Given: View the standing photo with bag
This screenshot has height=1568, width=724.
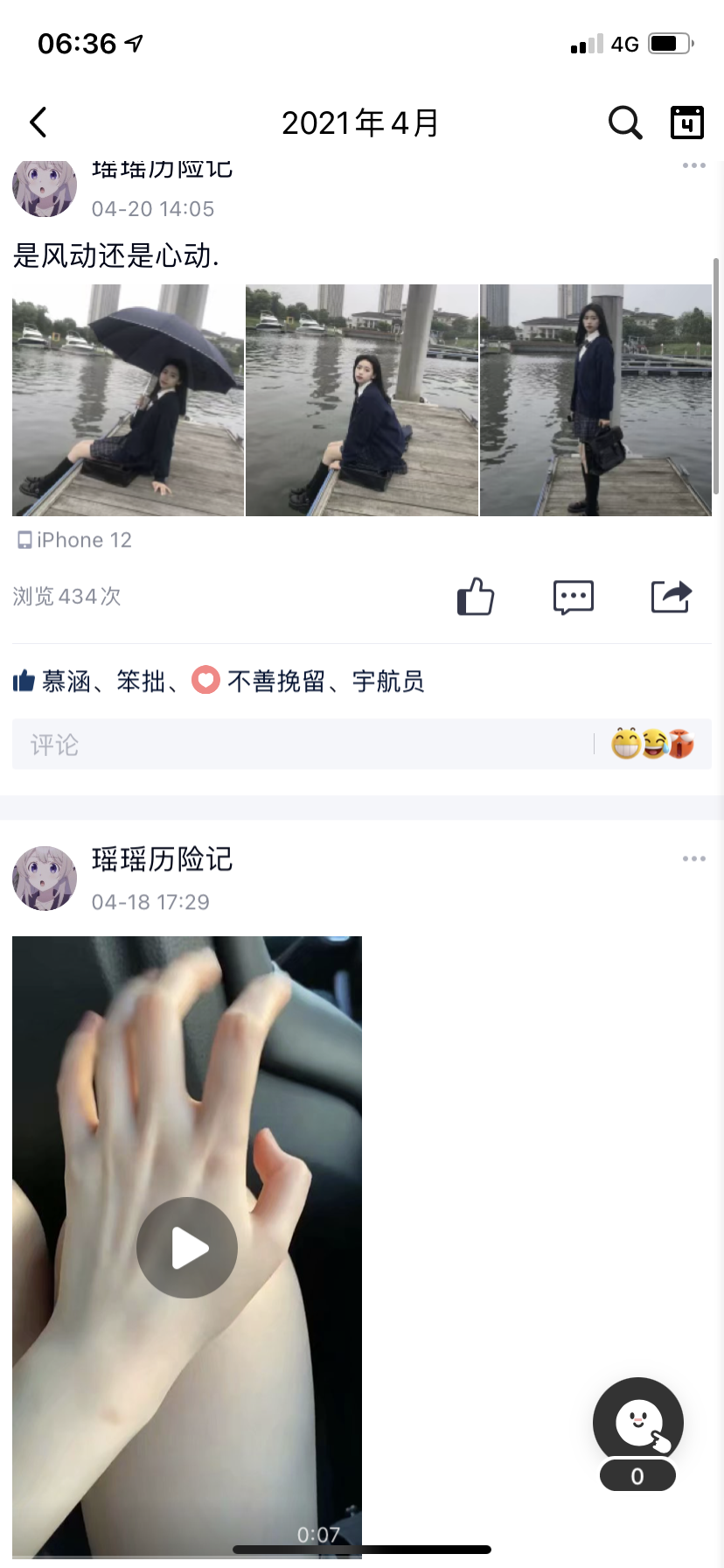Looking at the screenshot, I should pos(595,400).
